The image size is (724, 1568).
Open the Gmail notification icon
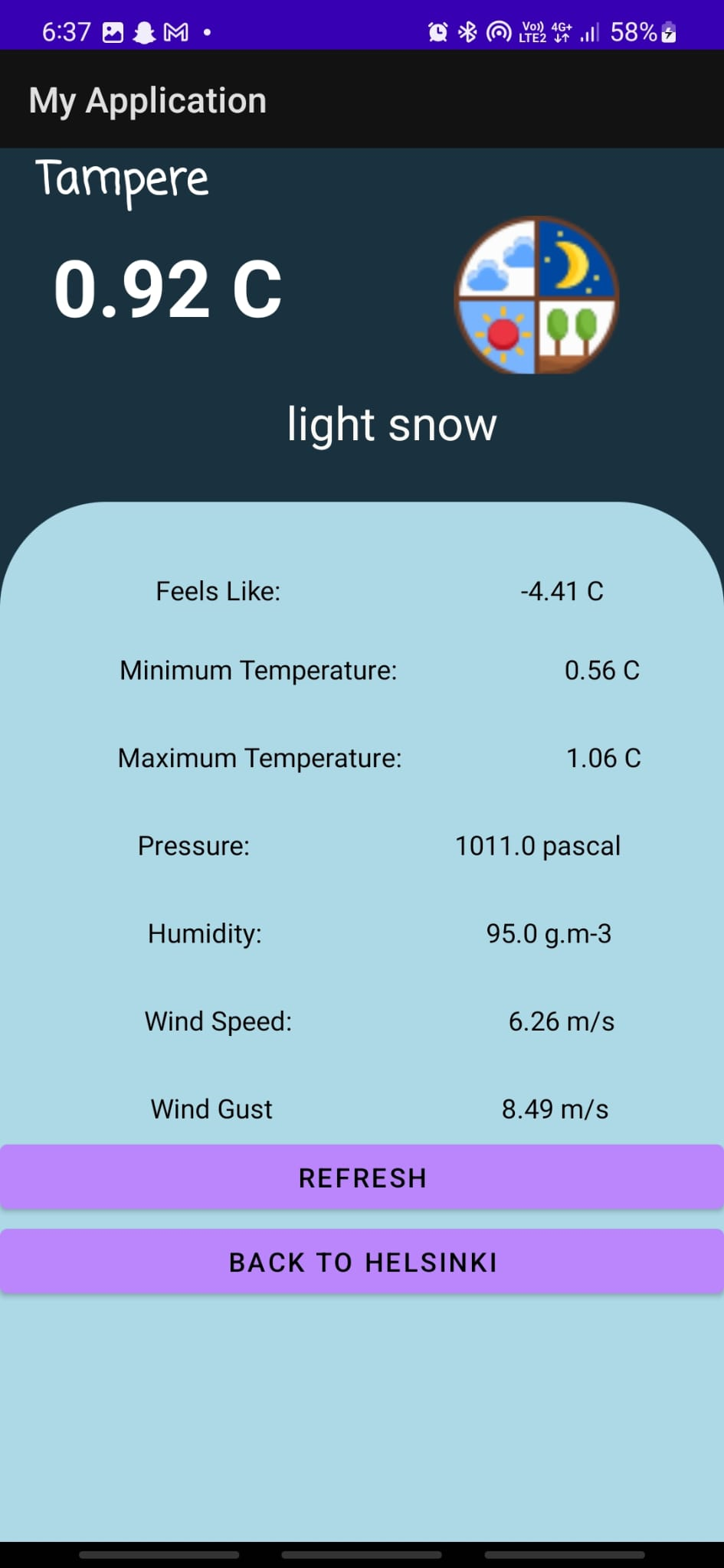[x=175, y=31]
